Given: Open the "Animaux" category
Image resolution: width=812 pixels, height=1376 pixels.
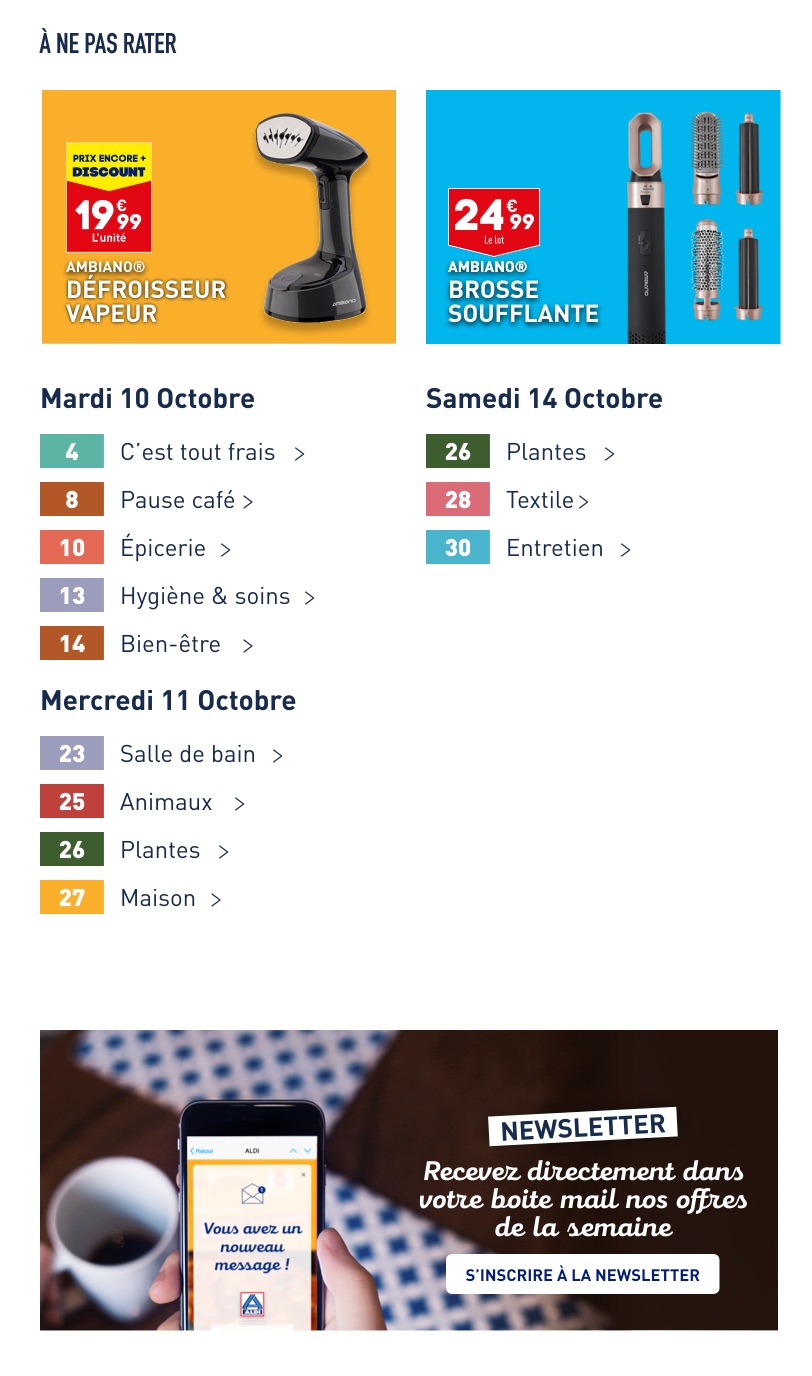Looking at the screenshot, I should click(166, 801).
